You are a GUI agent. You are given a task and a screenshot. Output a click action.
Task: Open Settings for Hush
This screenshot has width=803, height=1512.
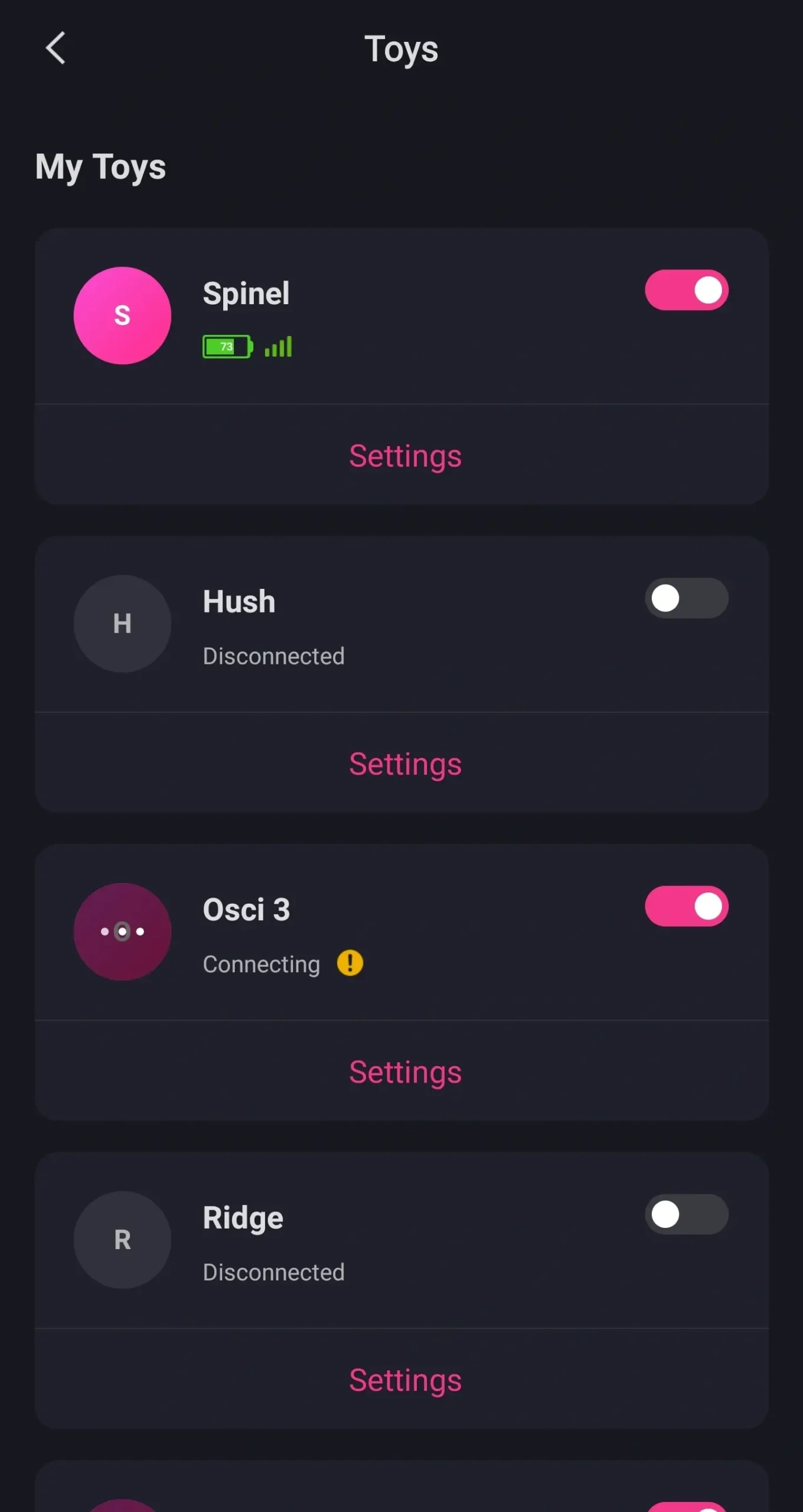405,764
